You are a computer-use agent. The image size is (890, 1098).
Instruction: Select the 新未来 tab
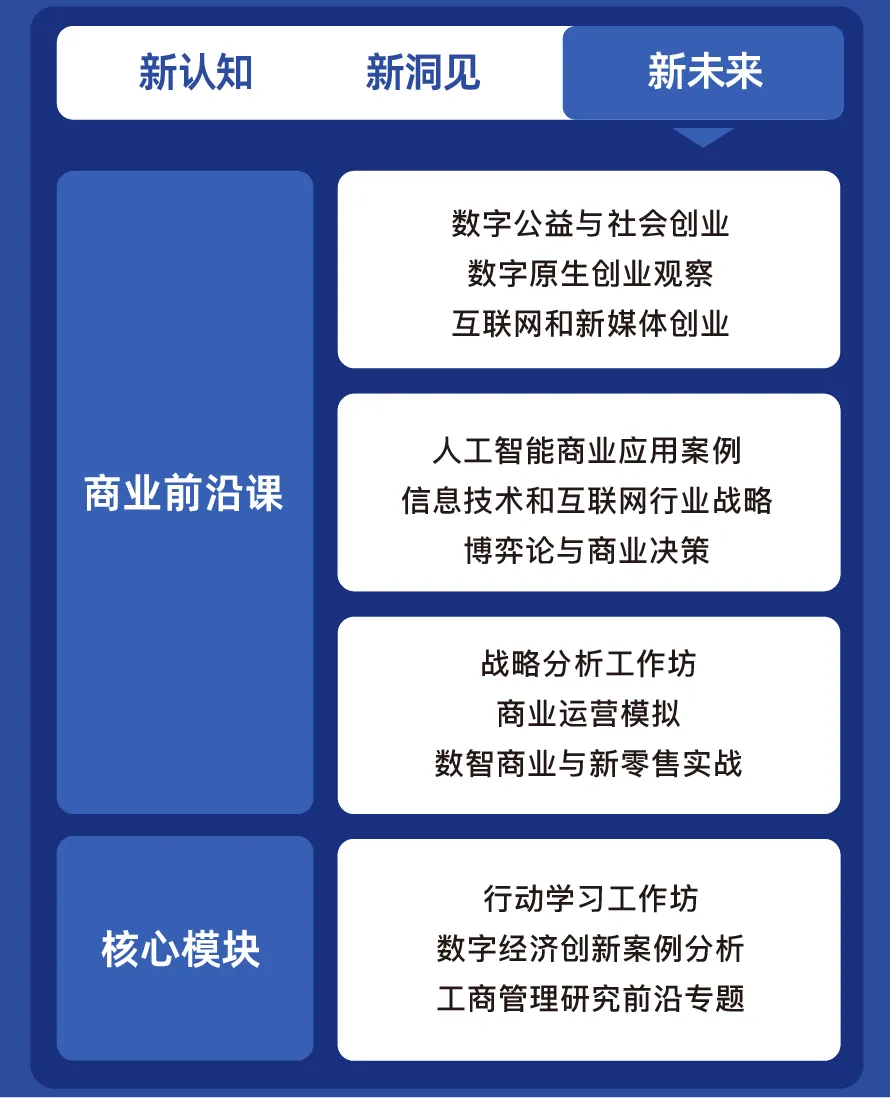click(704, 73)
